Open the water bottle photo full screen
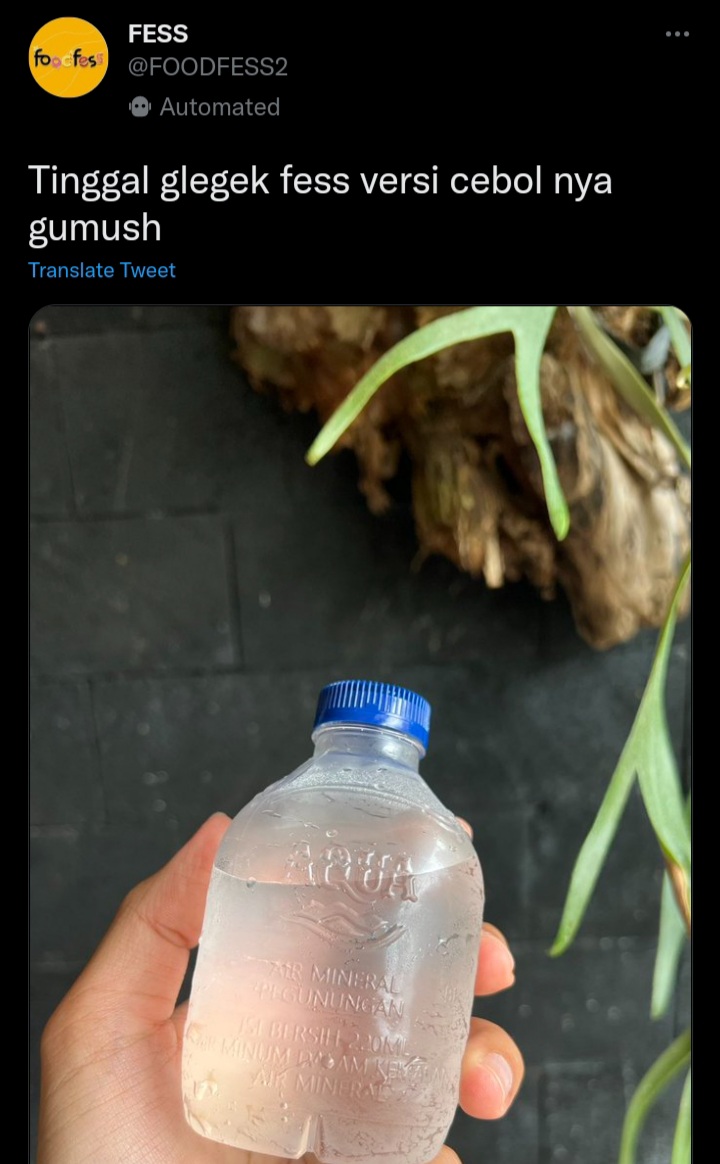 click(360, 735)
